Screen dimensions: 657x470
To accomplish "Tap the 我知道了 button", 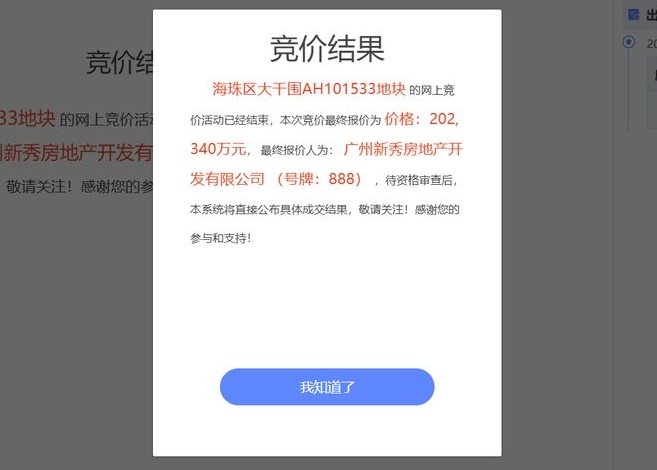I will click(x=327, y=387).
